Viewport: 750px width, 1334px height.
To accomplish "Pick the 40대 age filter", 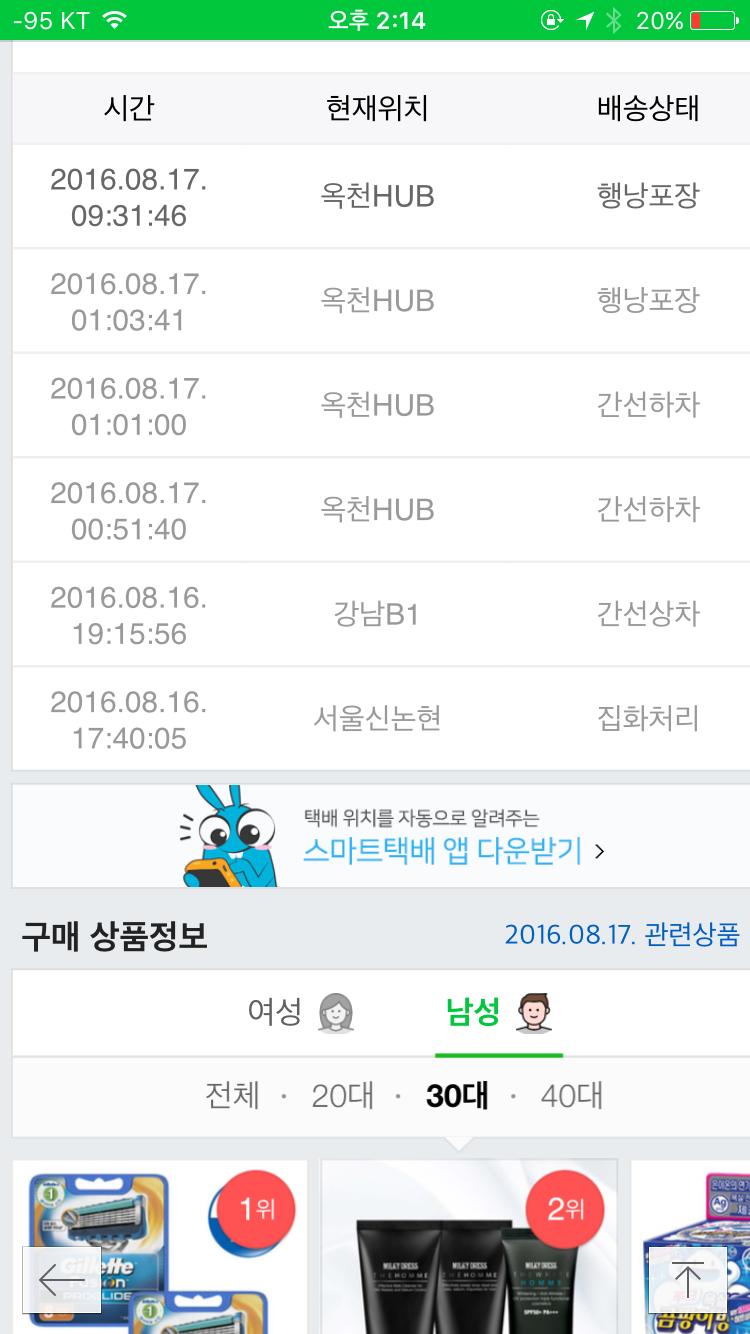I will tap(571, 1096).
